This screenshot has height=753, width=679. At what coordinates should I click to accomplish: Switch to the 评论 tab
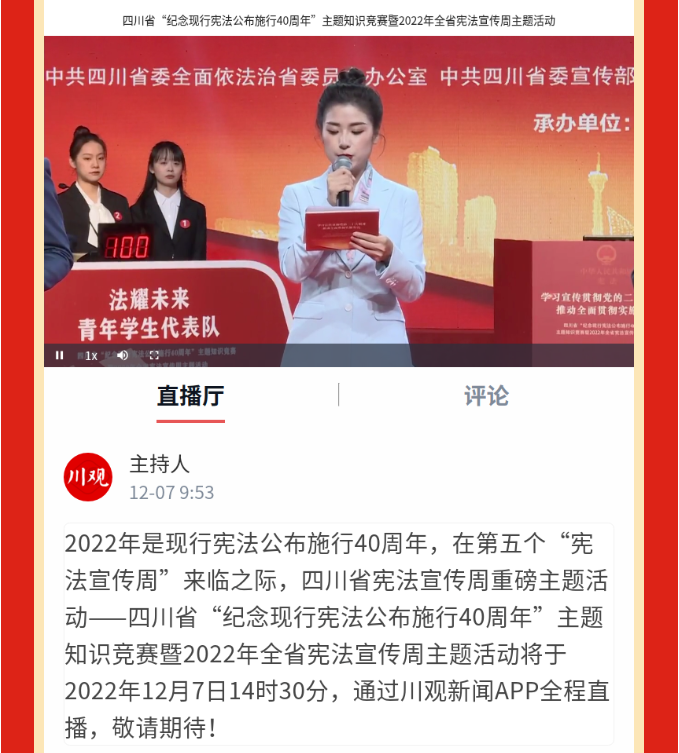pos(486,395)
